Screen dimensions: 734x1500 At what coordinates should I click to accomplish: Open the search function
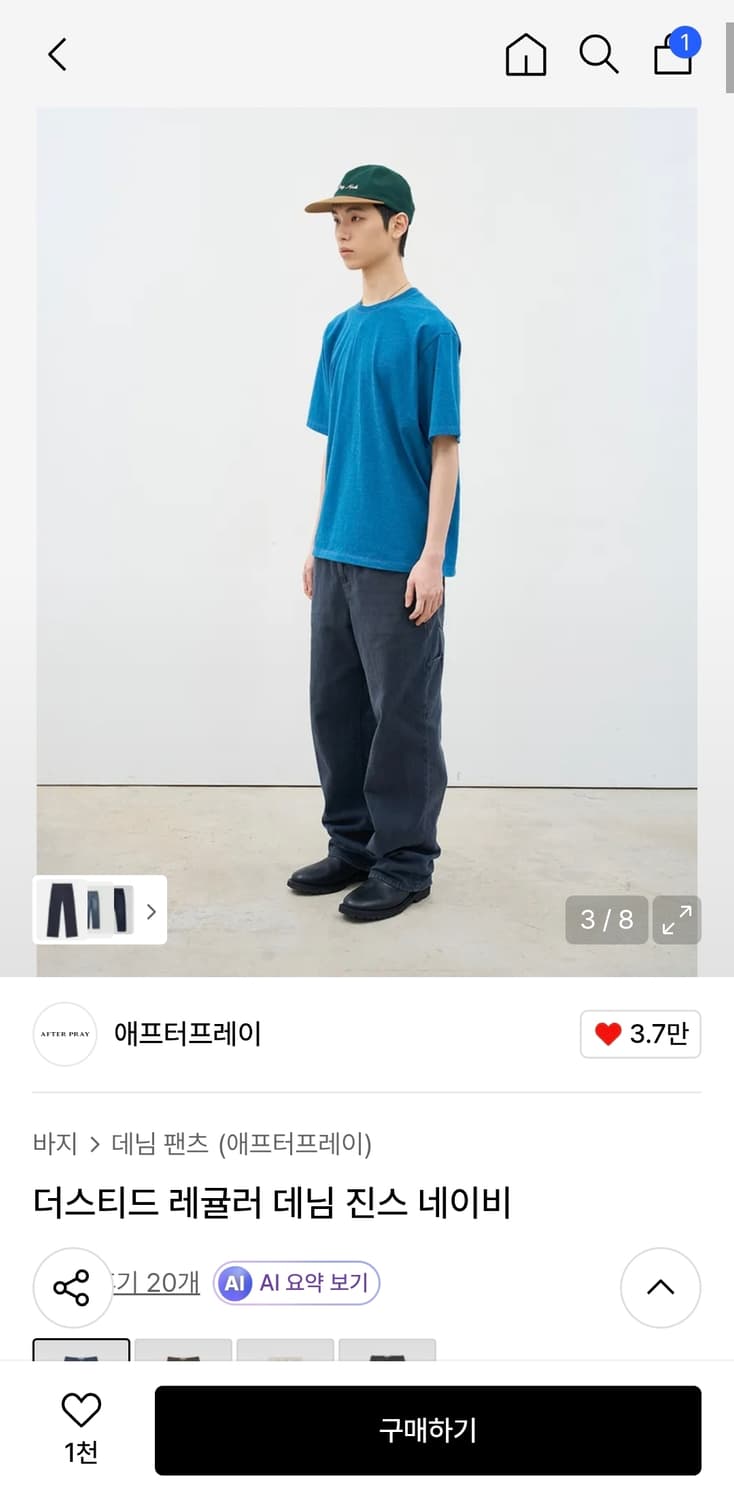tap(598, 57)
